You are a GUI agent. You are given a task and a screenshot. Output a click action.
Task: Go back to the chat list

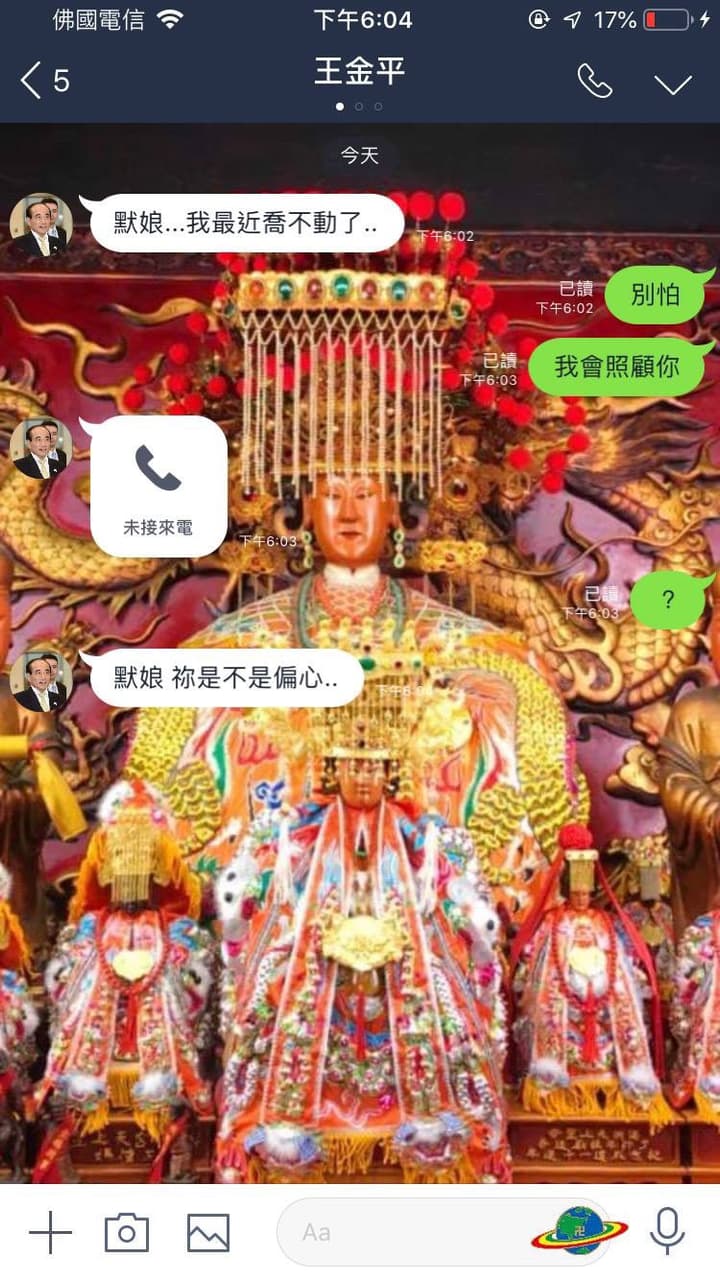tap(43, 81)
